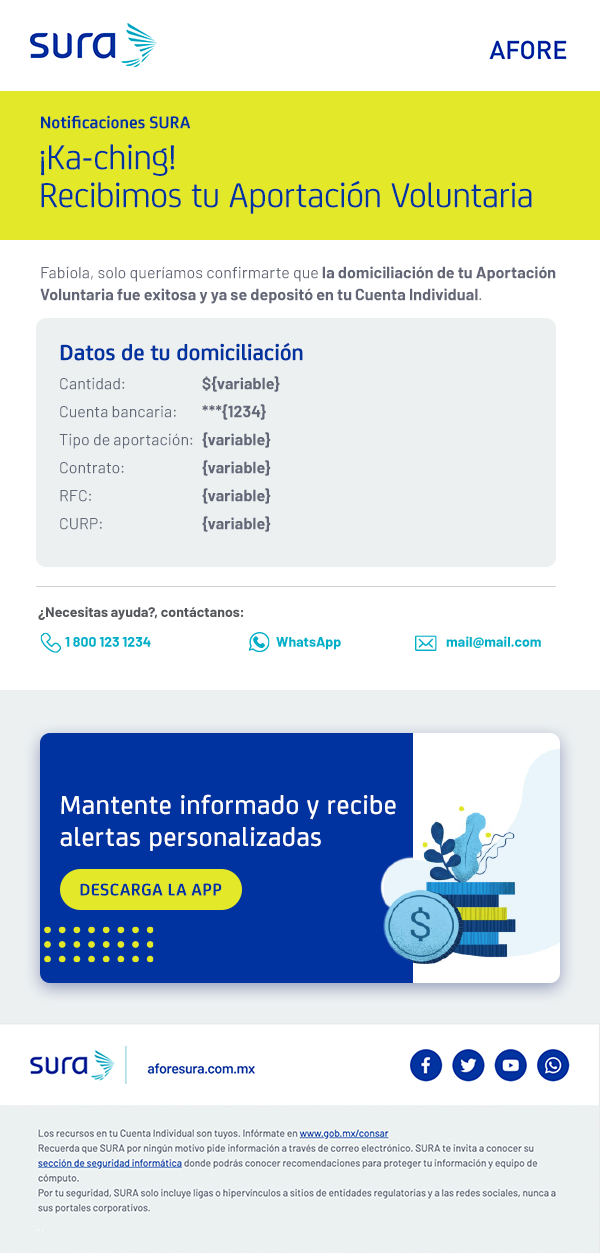Open sección de seguridad informática link
The image size is (600, 1253).
(x=110, y=1163)
